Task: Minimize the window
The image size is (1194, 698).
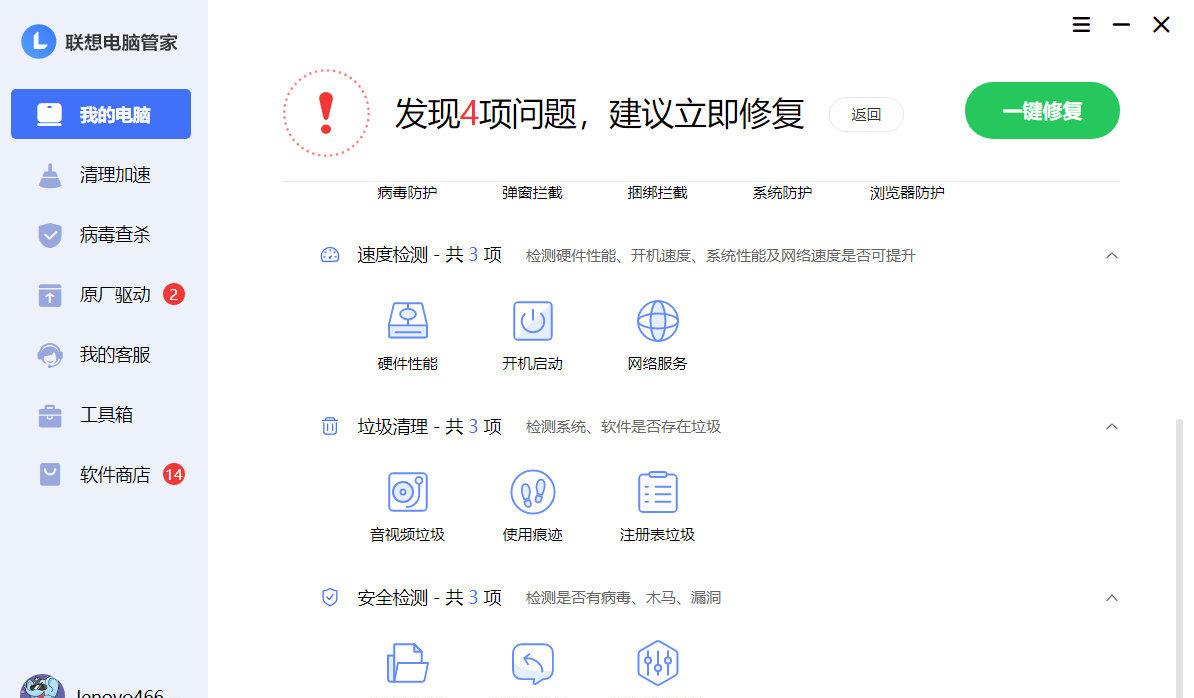Action: click(1121, 25)
